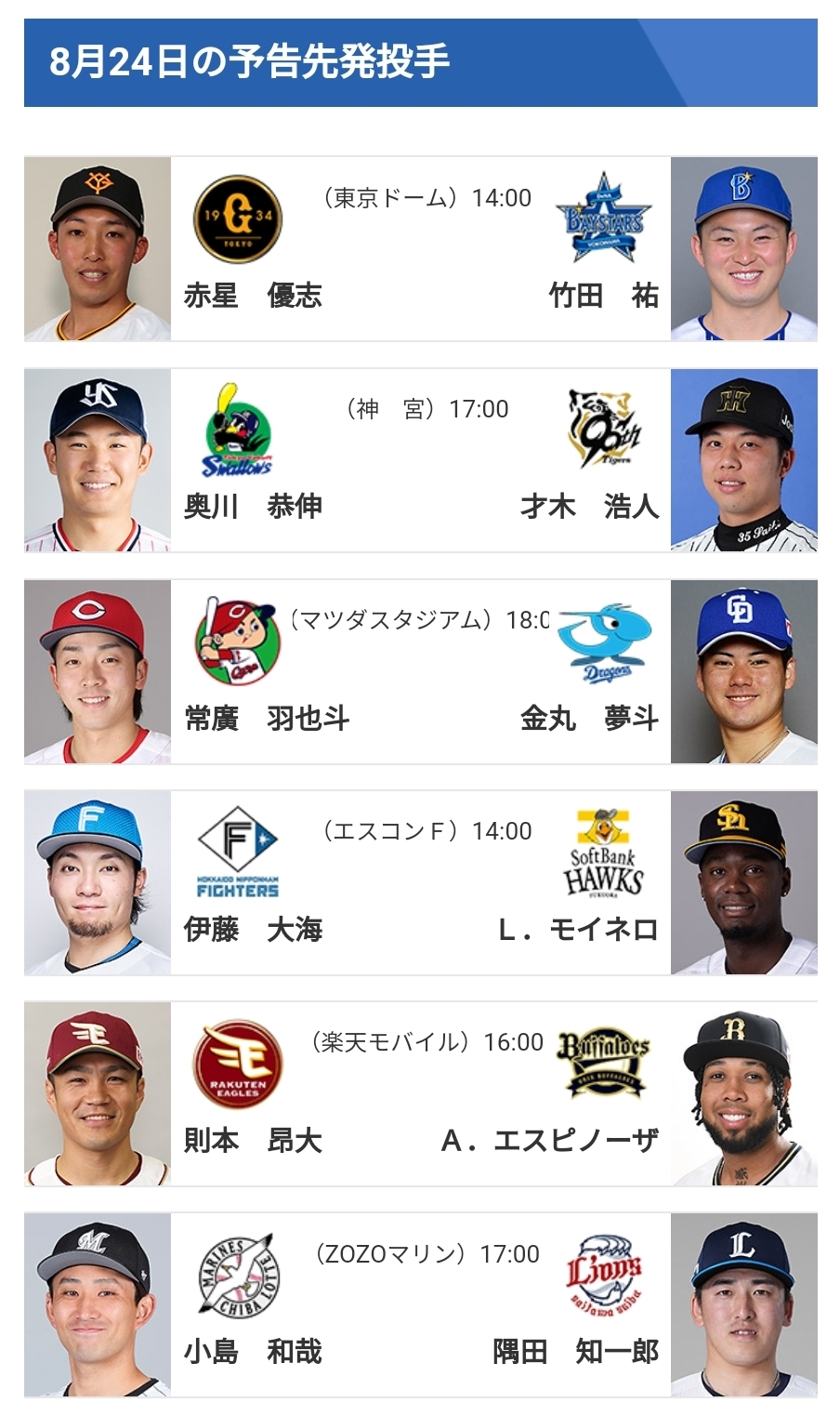View 才木 浩人's player page
840x1416 pixels.
click(589, 507)
